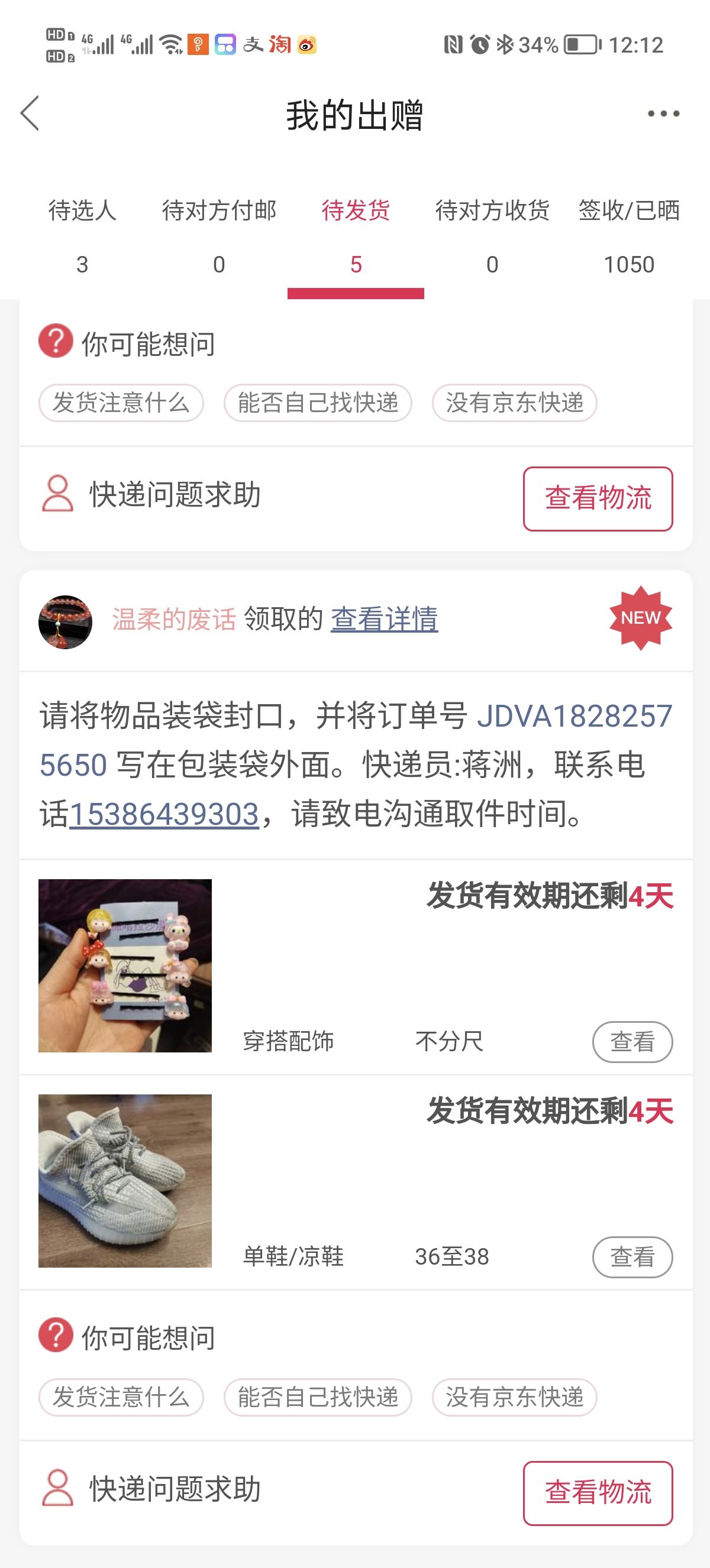Tap 查看详情 link beside 温柔的废话
Image resolution: width=710 pixels, height=1568 pixels.
point(384,619)
